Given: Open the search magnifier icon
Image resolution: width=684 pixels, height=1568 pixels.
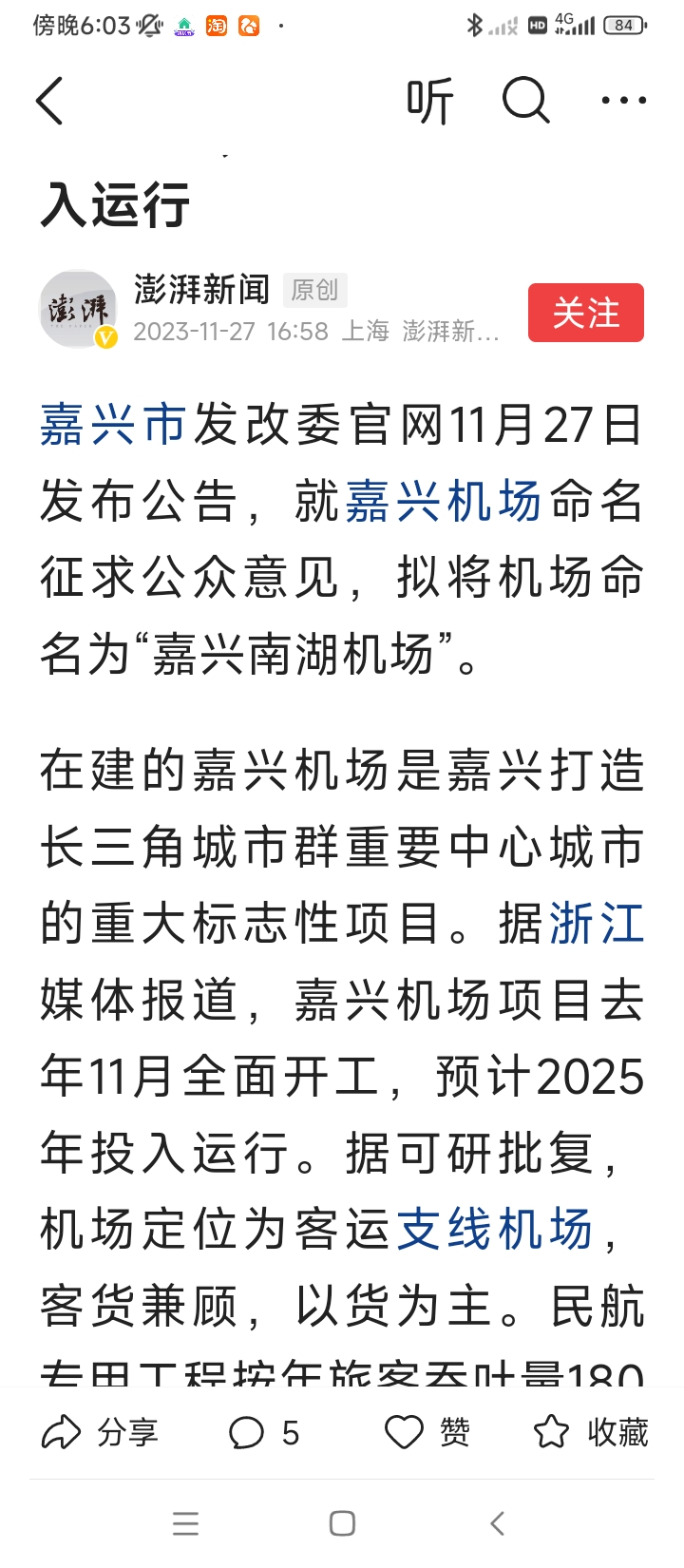Looking at the screenshot, I should tap(526, 100).
